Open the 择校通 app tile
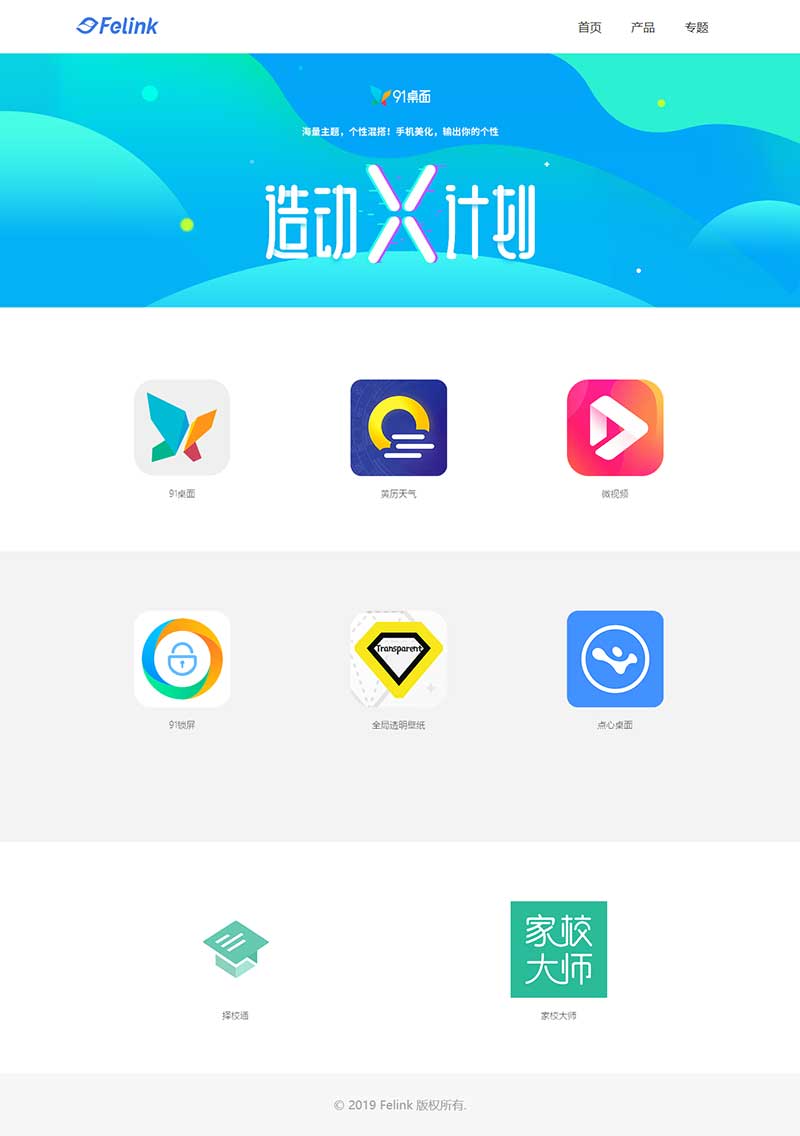Screen dimensions: 800x1136 click(x=236, y=950)
